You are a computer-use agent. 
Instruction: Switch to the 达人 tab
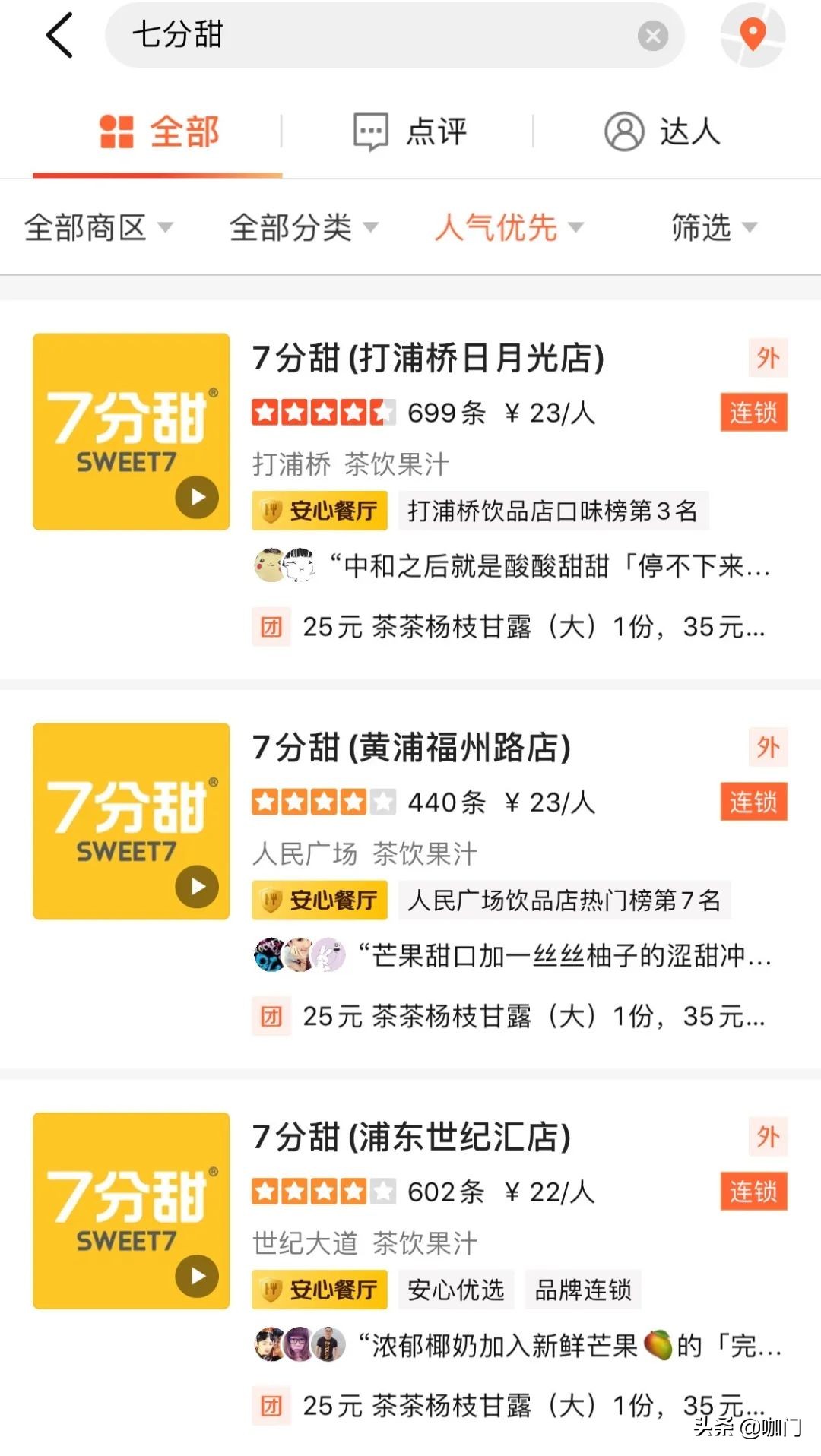point(663,131)
